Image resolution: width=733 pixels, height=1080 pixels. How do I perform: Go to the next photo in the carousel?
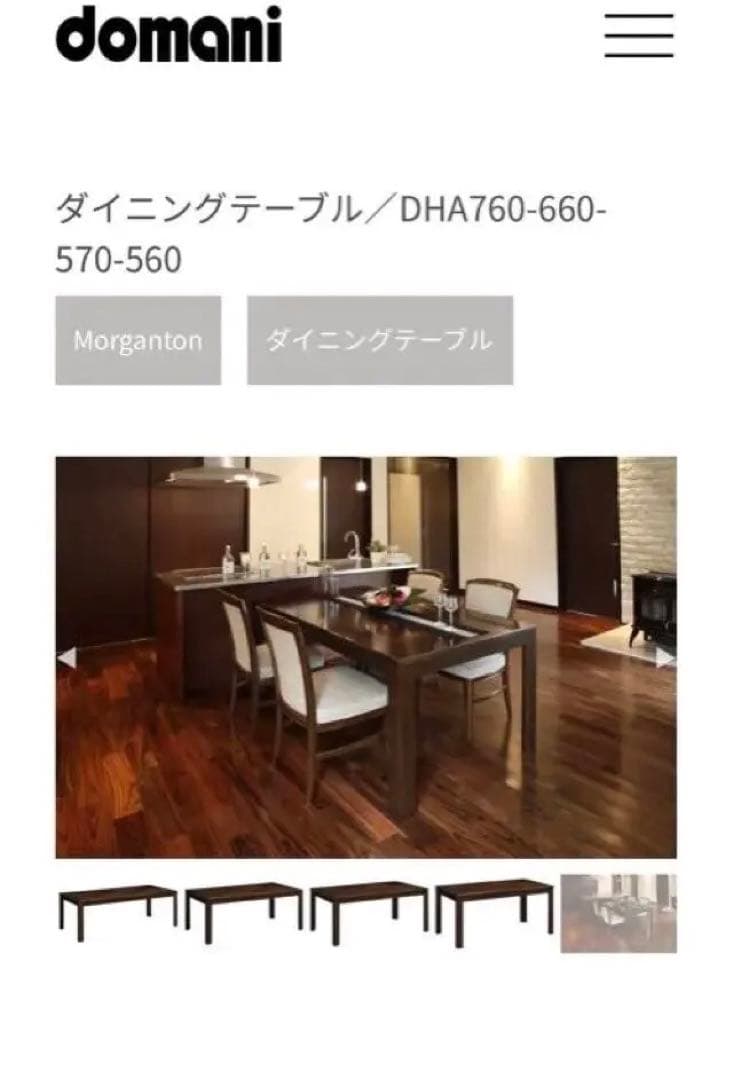click(x=664, y=657)
